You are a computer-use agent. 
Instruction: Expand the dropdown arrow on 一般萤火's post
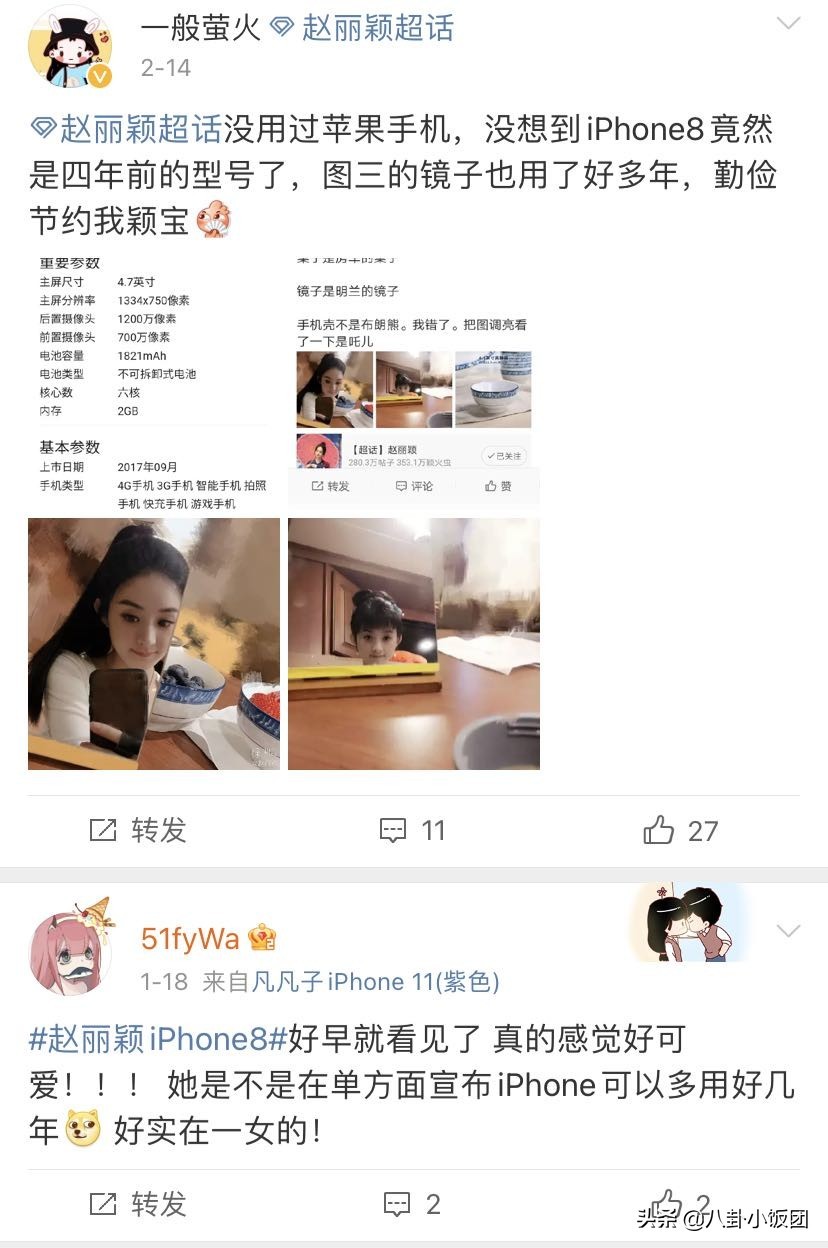(788, 24)
